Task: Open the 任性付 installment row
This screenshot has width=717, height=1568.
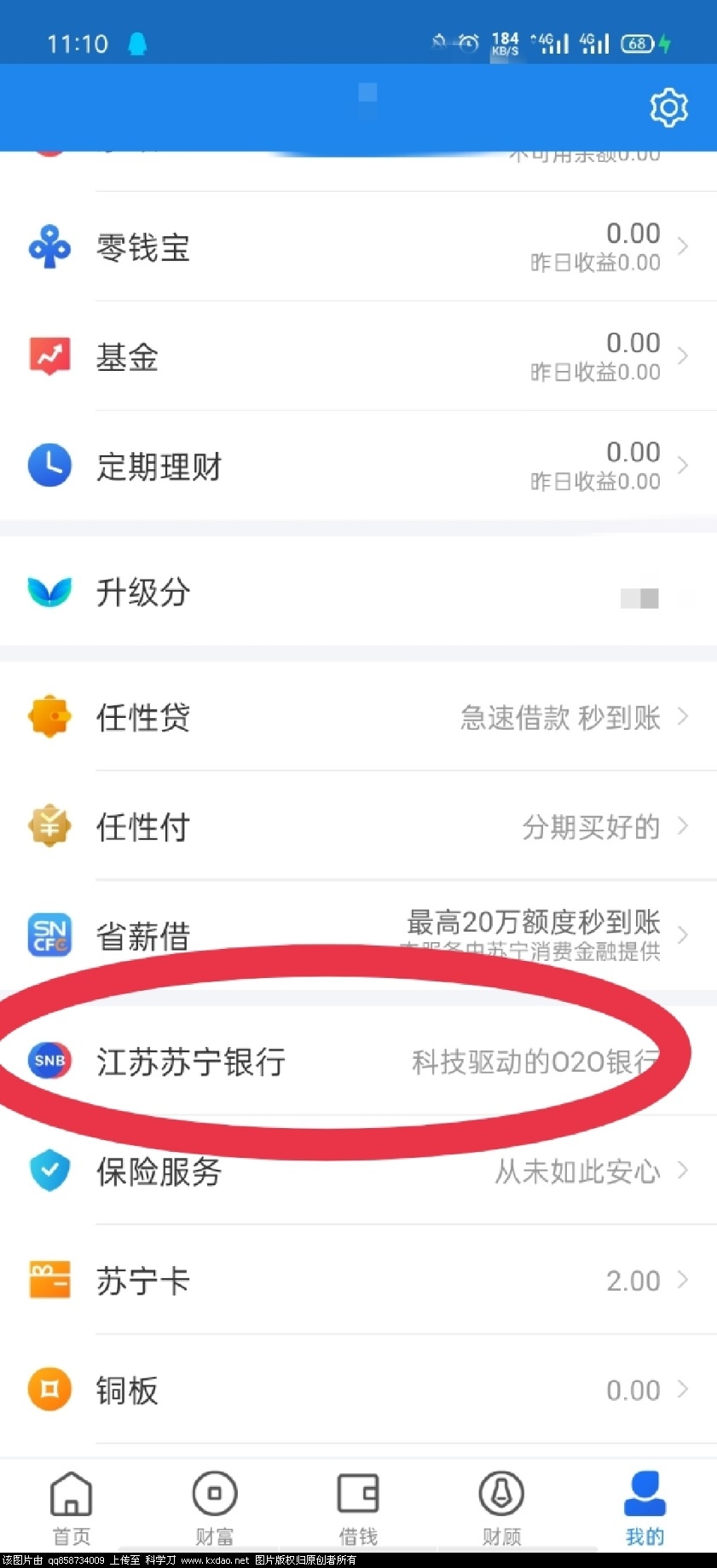Action: pyautogui.click(x=358, y=826)
